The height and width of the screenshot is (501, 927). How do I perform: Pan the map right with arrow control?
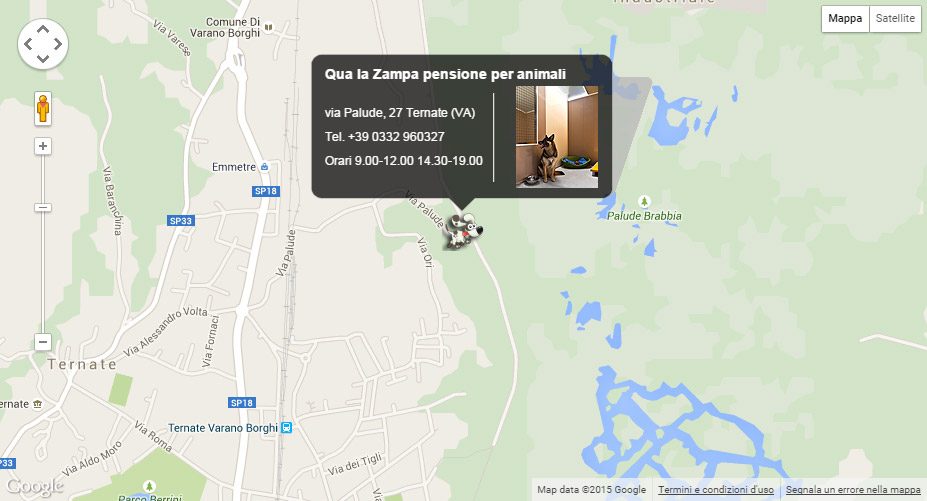(x=57, y=45)
